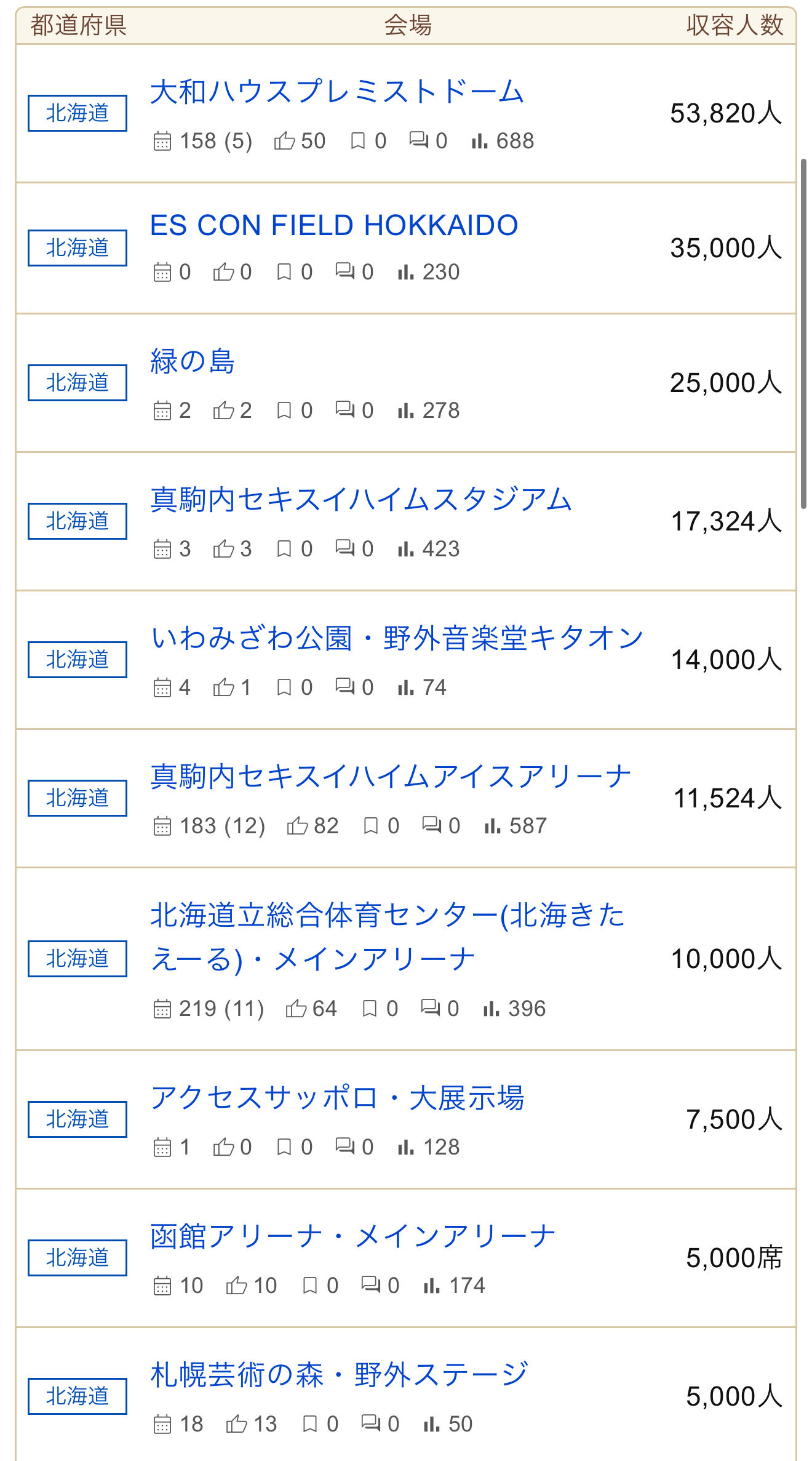Viewport: 812px width, 1461px height.
Task: Select 函館アリーナ・メインアリーナ venue
Action: pos(353,1236)
